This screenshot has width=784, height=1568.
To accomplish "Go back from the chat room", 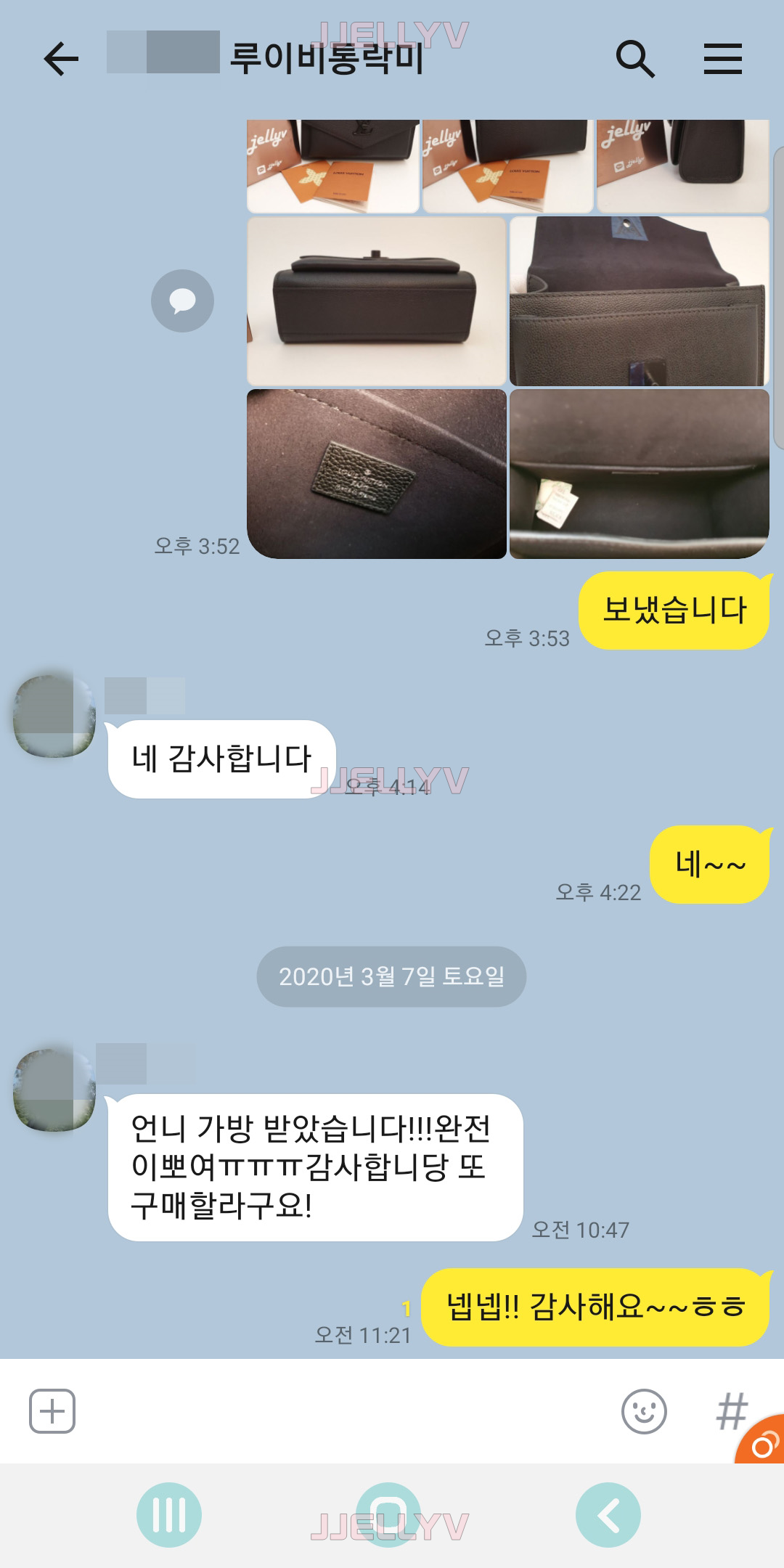I will [61, 59].
